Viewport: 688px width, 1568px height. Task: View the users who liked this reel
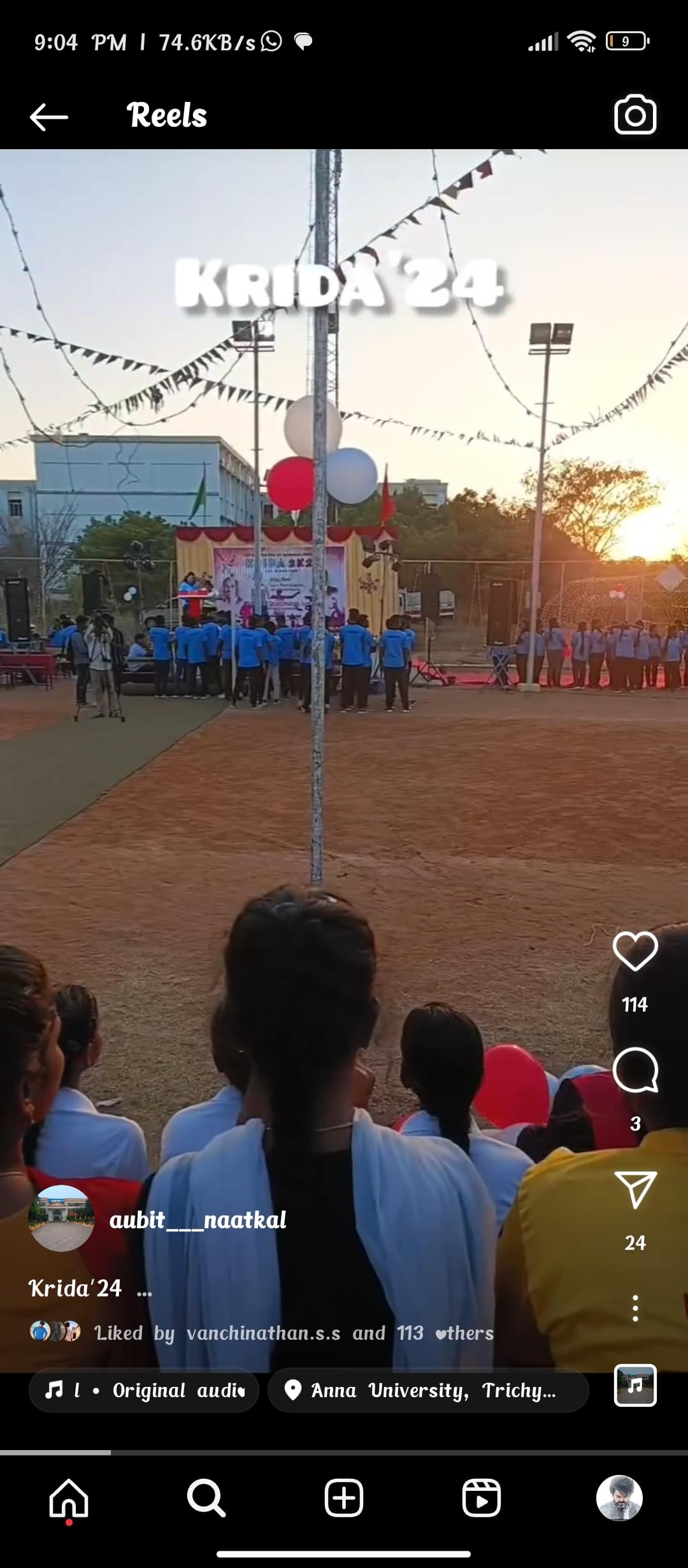click(293, 1333)
